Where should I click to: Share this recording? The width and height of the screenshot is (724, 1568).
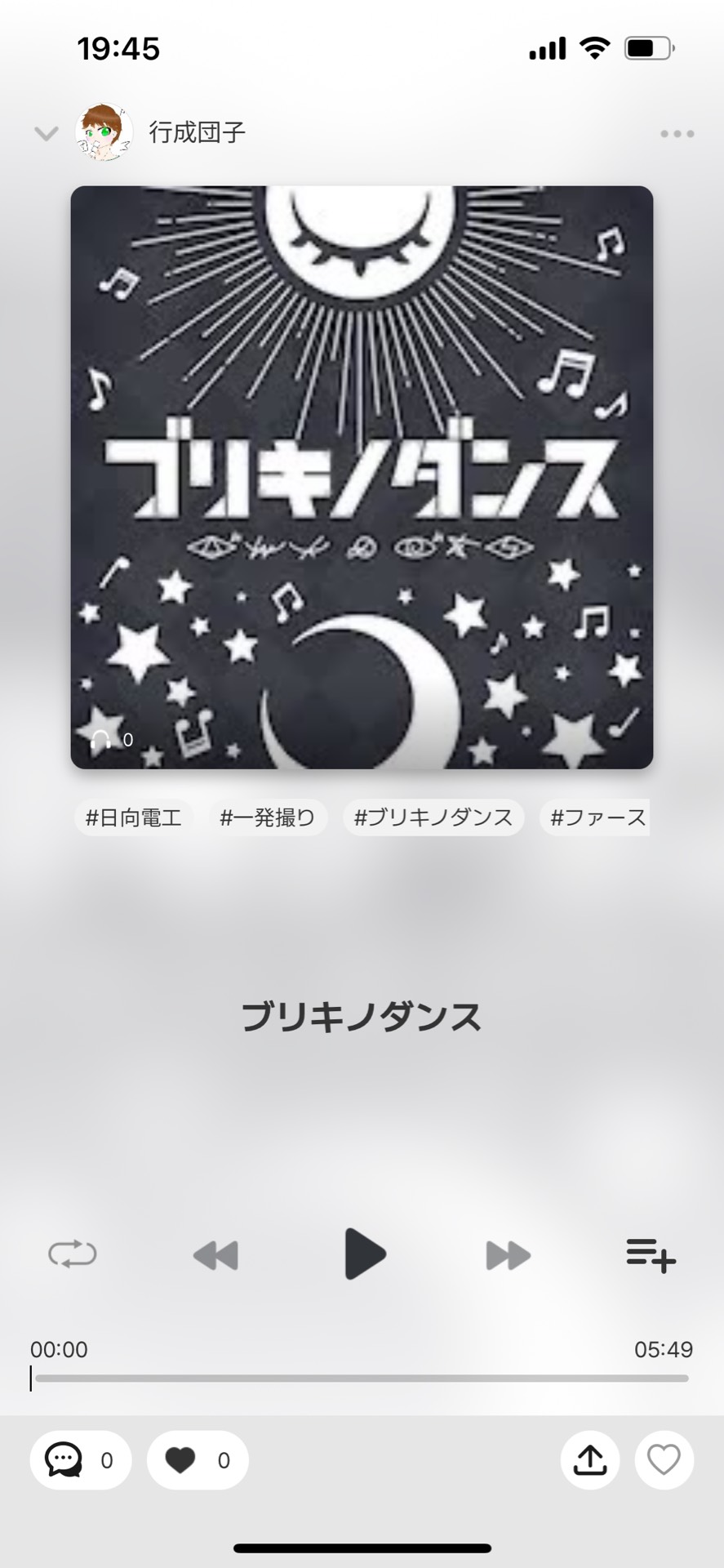[x=589, y=1460]
